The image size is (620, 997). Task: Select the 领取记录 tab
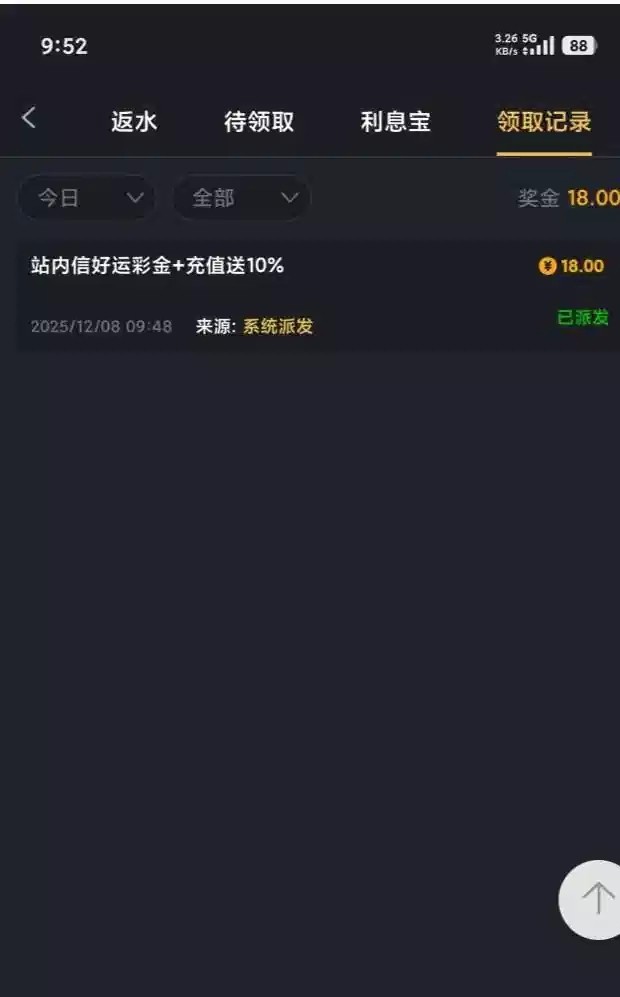(544, 122)
